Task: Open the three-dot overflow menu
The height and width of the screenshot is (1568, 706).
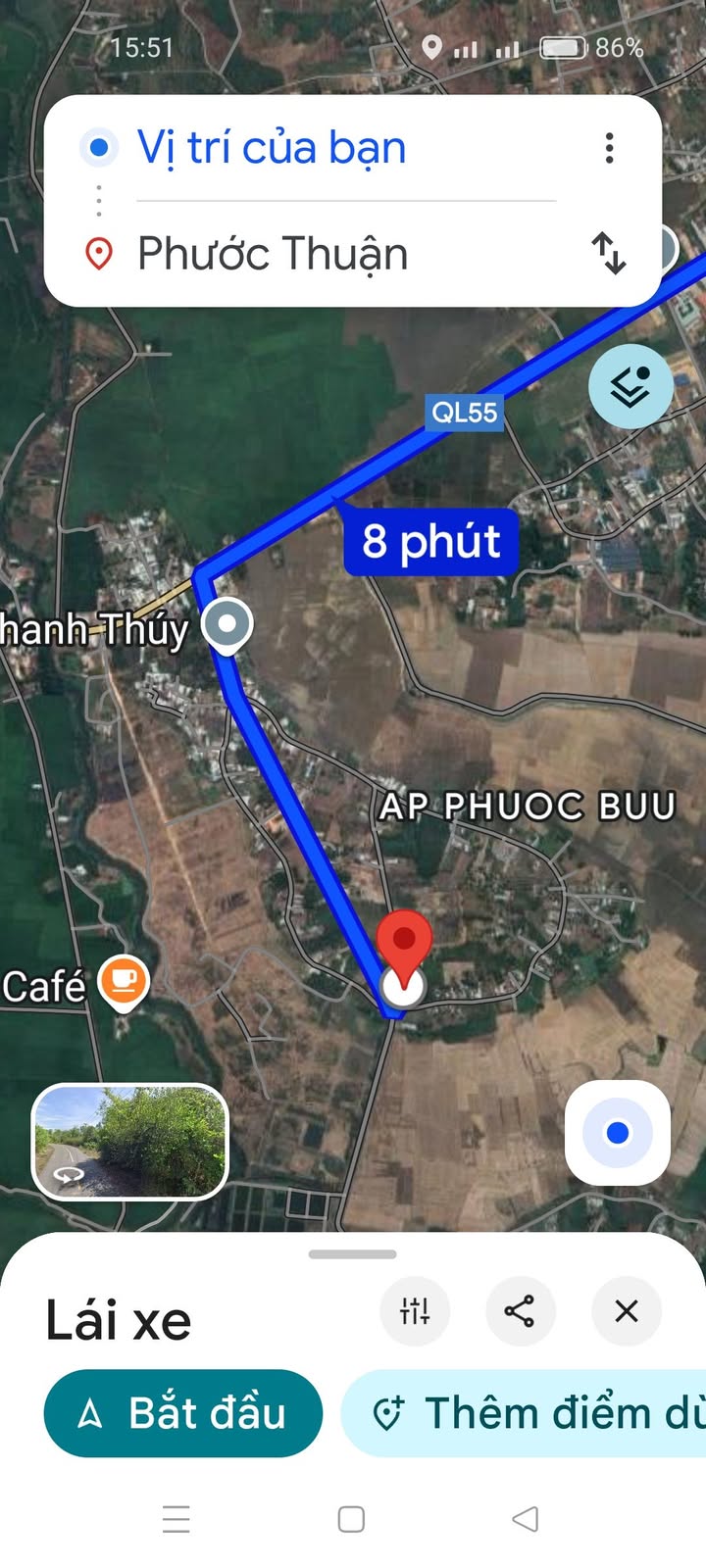Action: click(609, 148)
